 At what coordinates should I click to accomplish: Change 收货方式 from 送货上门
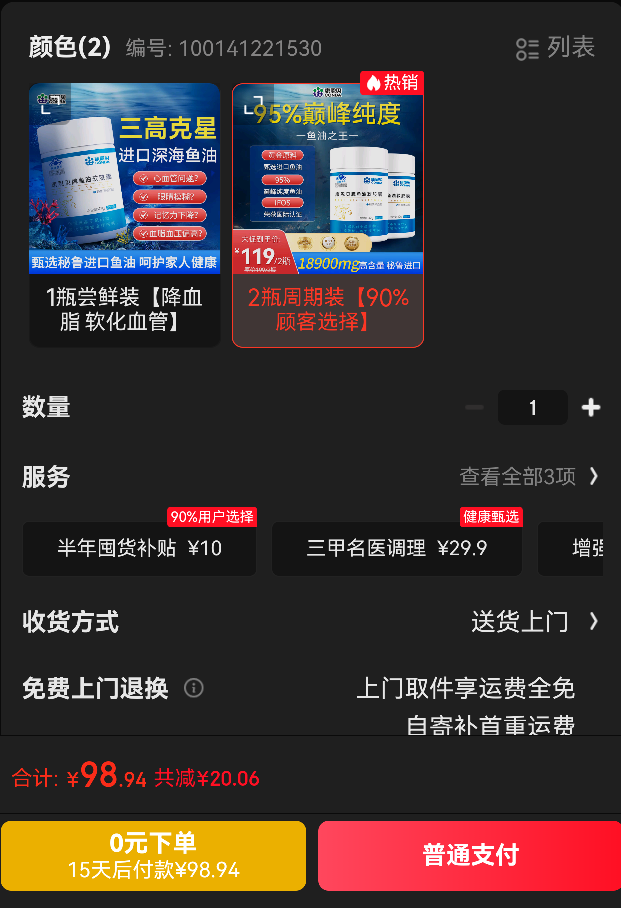(534, 622)
